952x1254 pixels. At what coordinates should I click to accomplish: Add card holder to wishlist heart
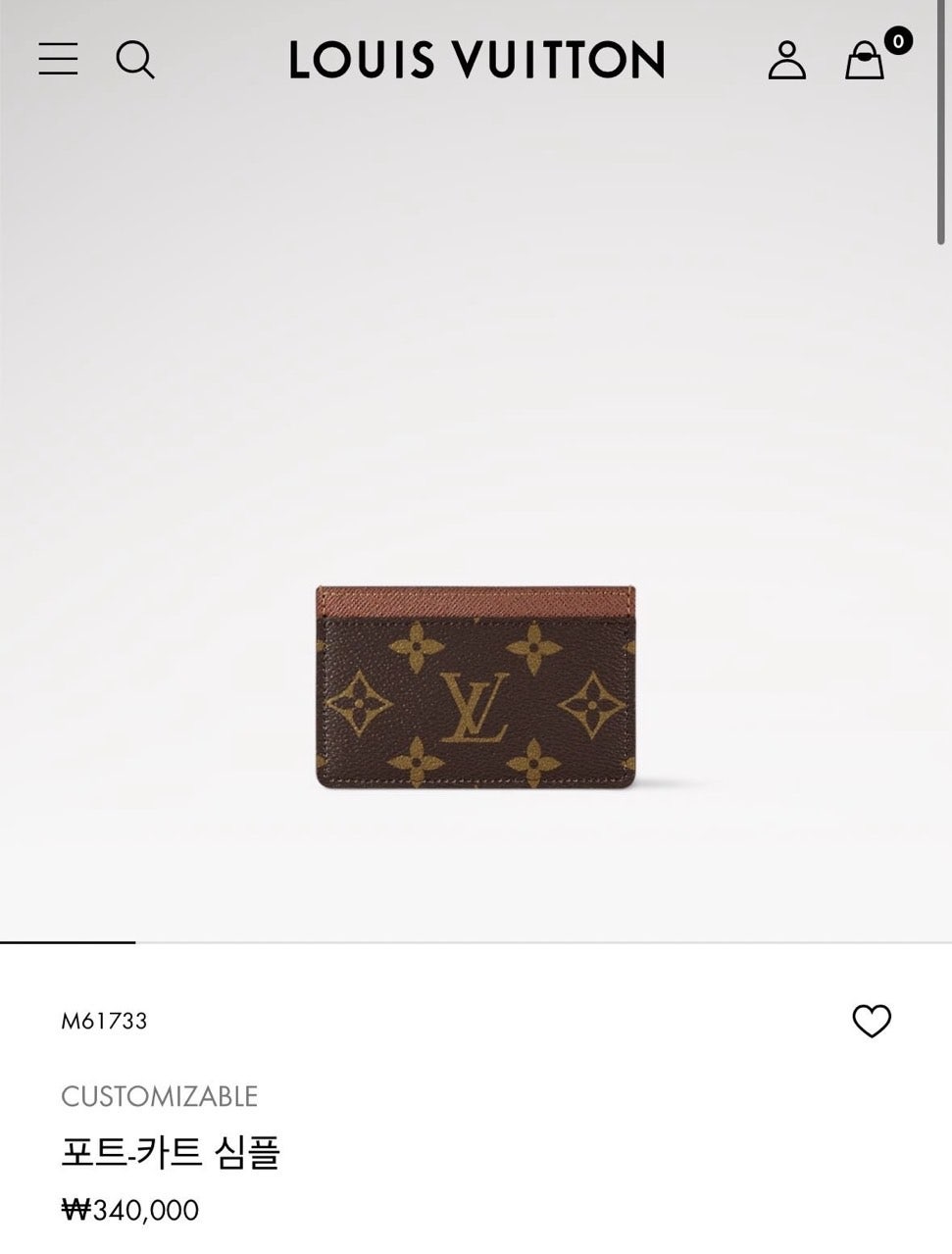871,1021
